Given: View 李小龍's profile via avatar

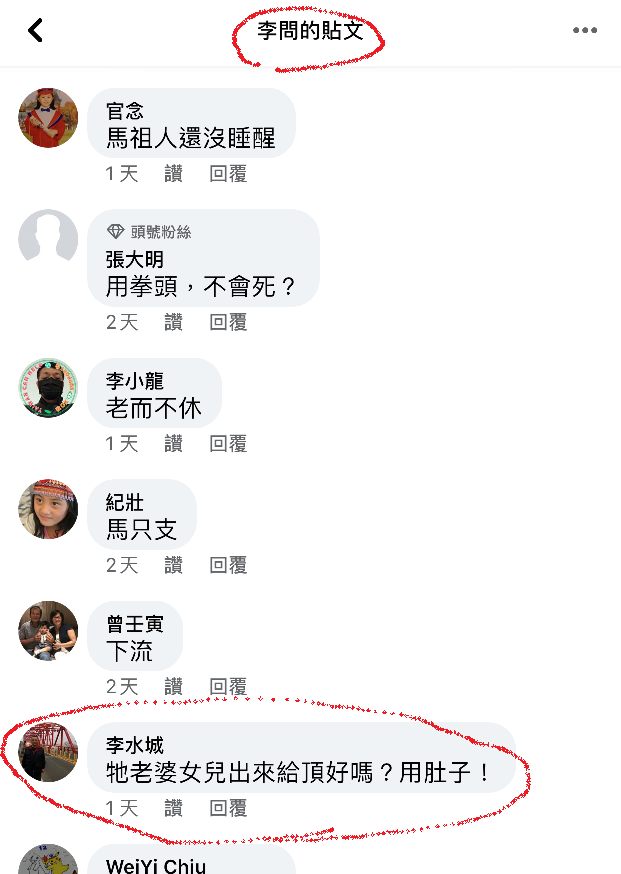Looking at the screenshot, I should pyautogui.click(x=48, y=388).
